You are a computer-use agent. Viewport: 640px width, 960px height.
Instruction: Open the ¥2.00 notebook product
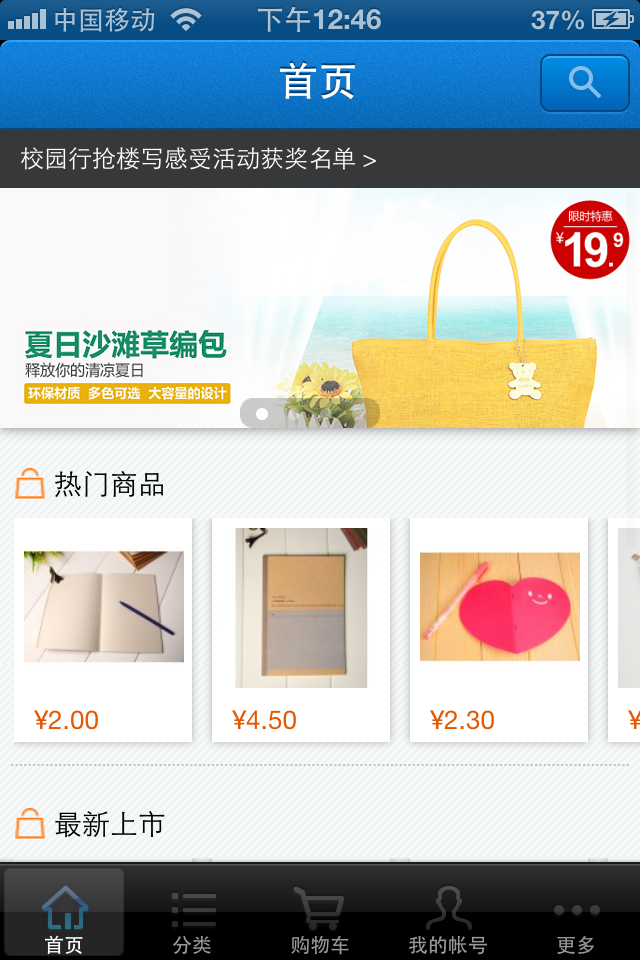coord(103,629)
